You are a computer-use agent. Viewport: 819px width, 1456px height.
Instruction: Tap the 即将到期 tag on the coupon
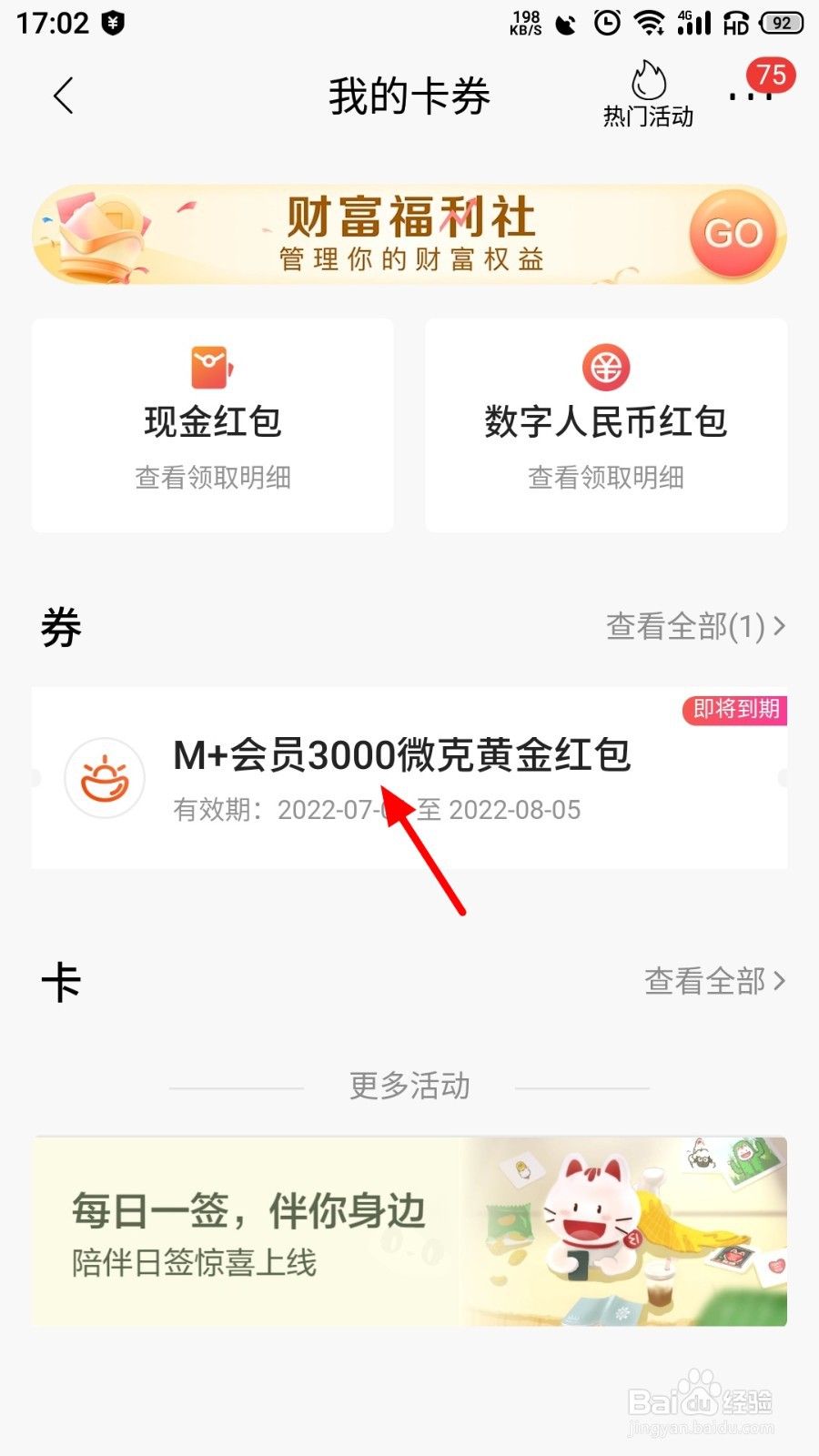(x=735, y=711)
